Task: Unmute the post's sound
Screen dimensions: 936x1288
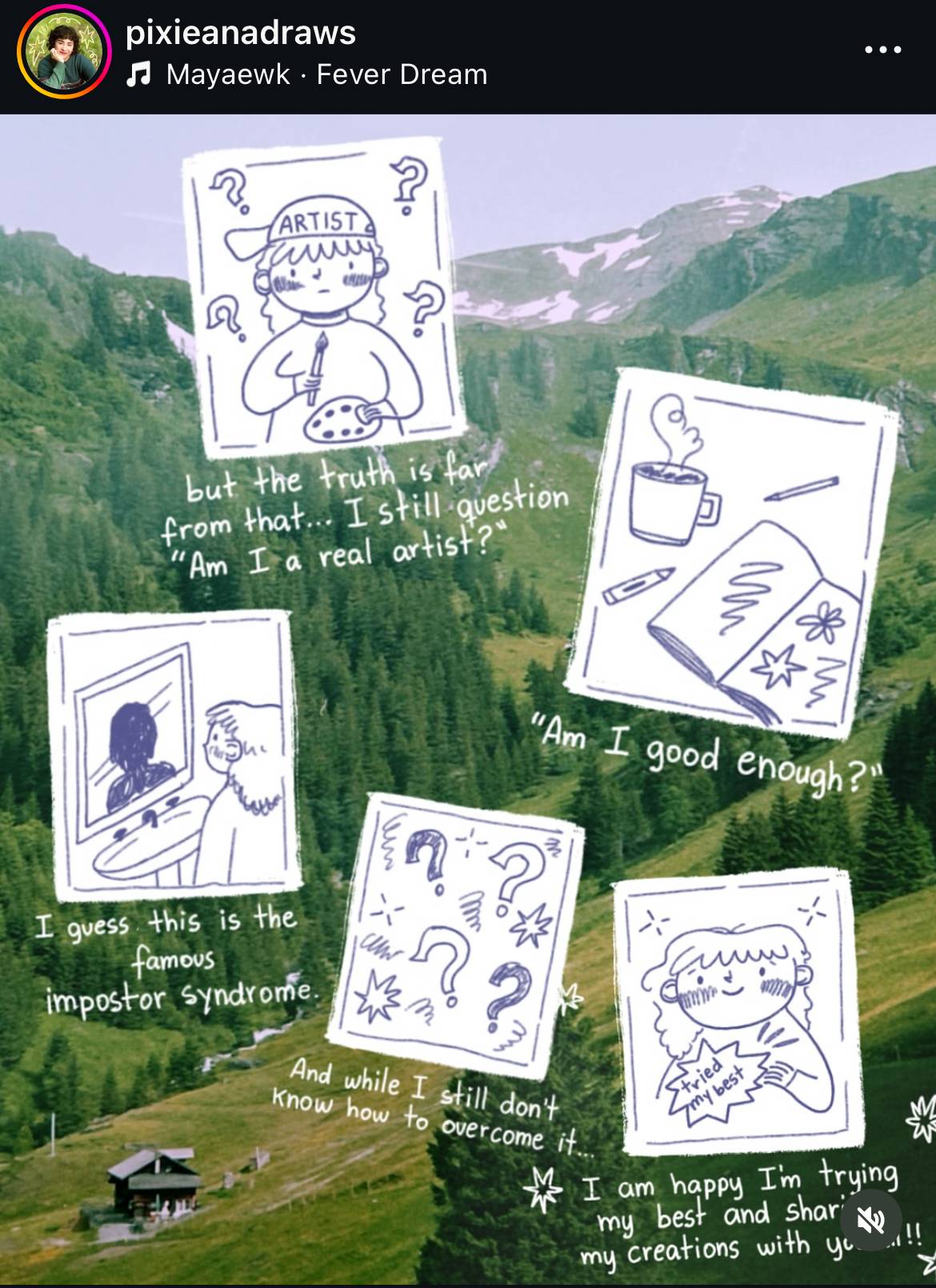Action: tap(870, 1220)
